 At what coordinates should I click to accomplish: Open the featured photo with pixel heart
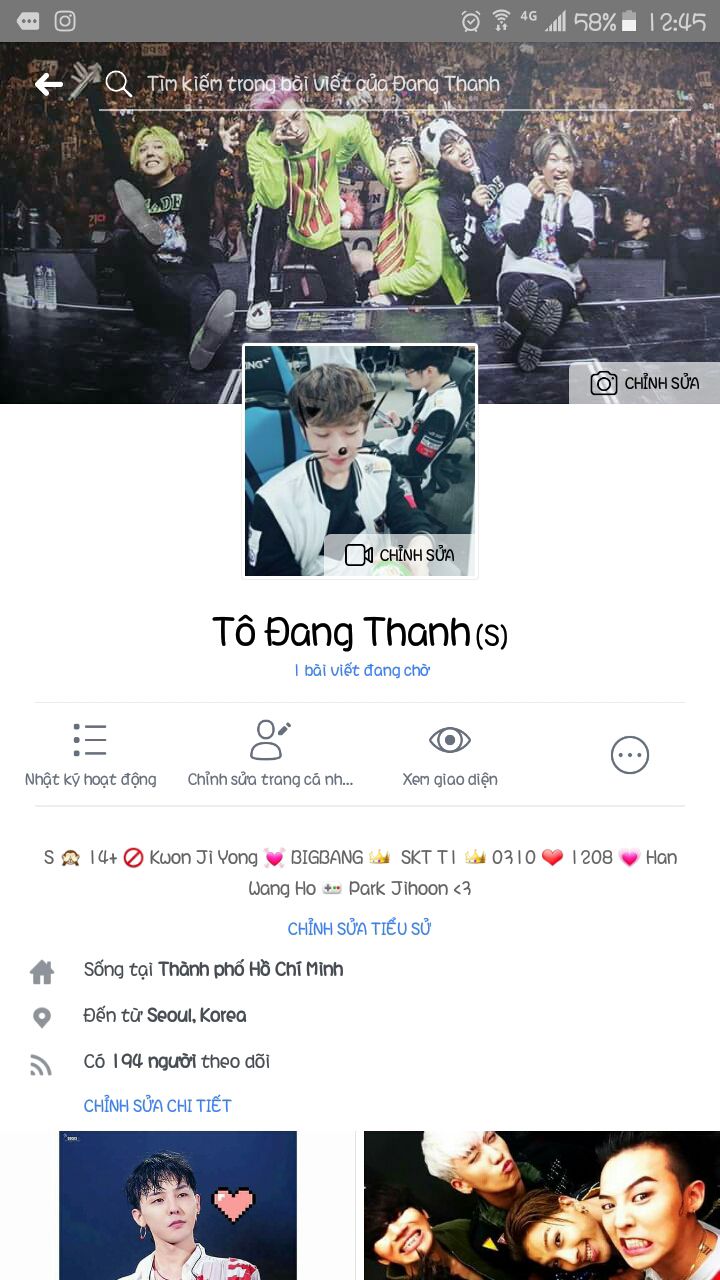point(178,1205)
